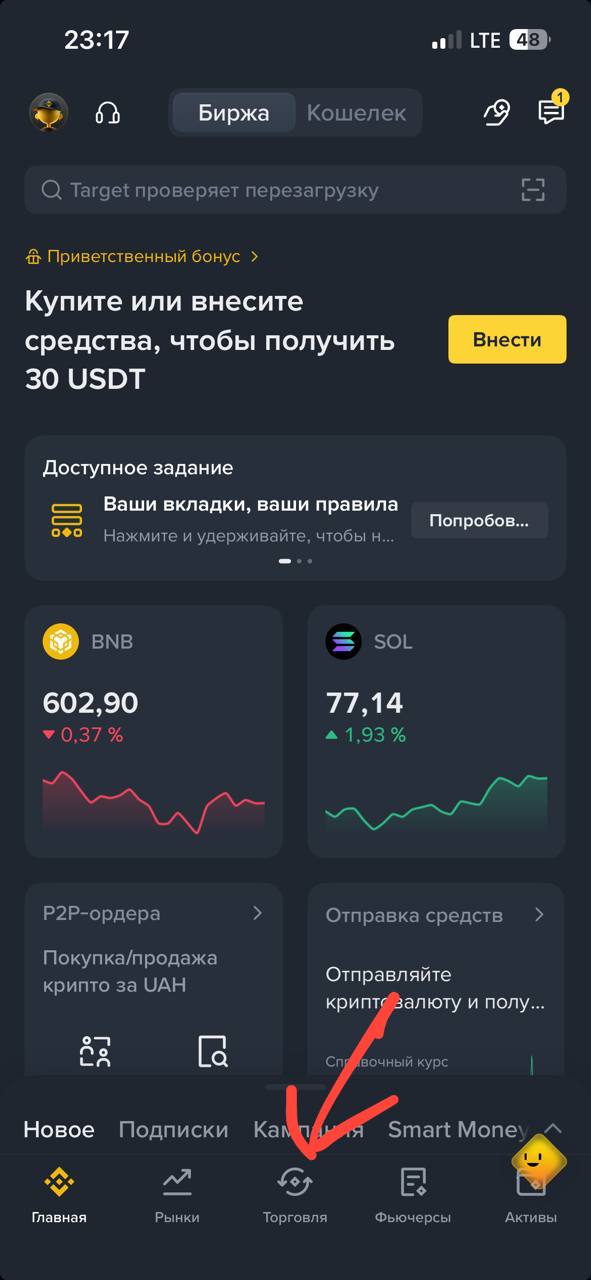Tap the search field

(295, 190)
